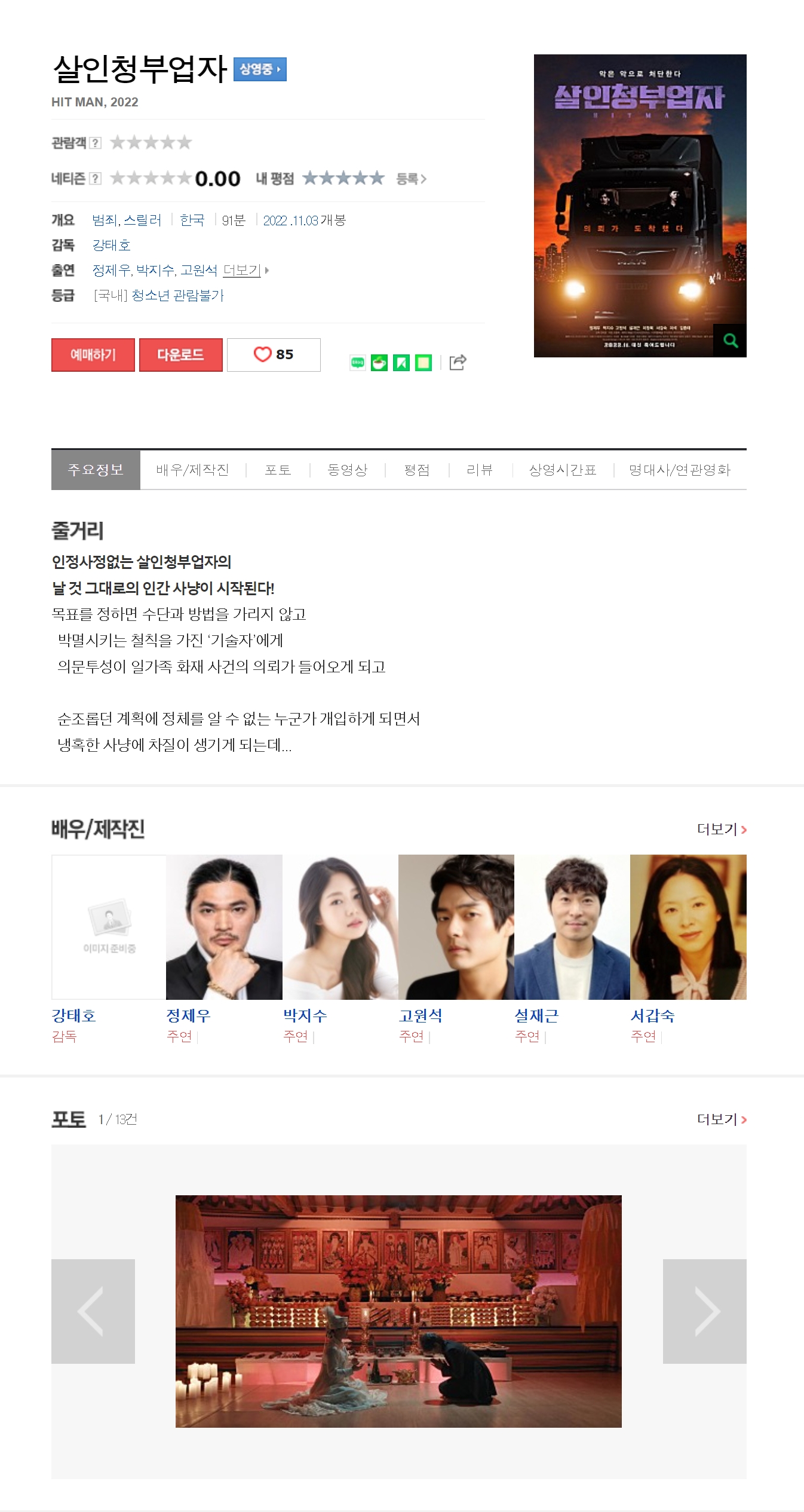Open actress 박지수's profile card

point(340,927)
